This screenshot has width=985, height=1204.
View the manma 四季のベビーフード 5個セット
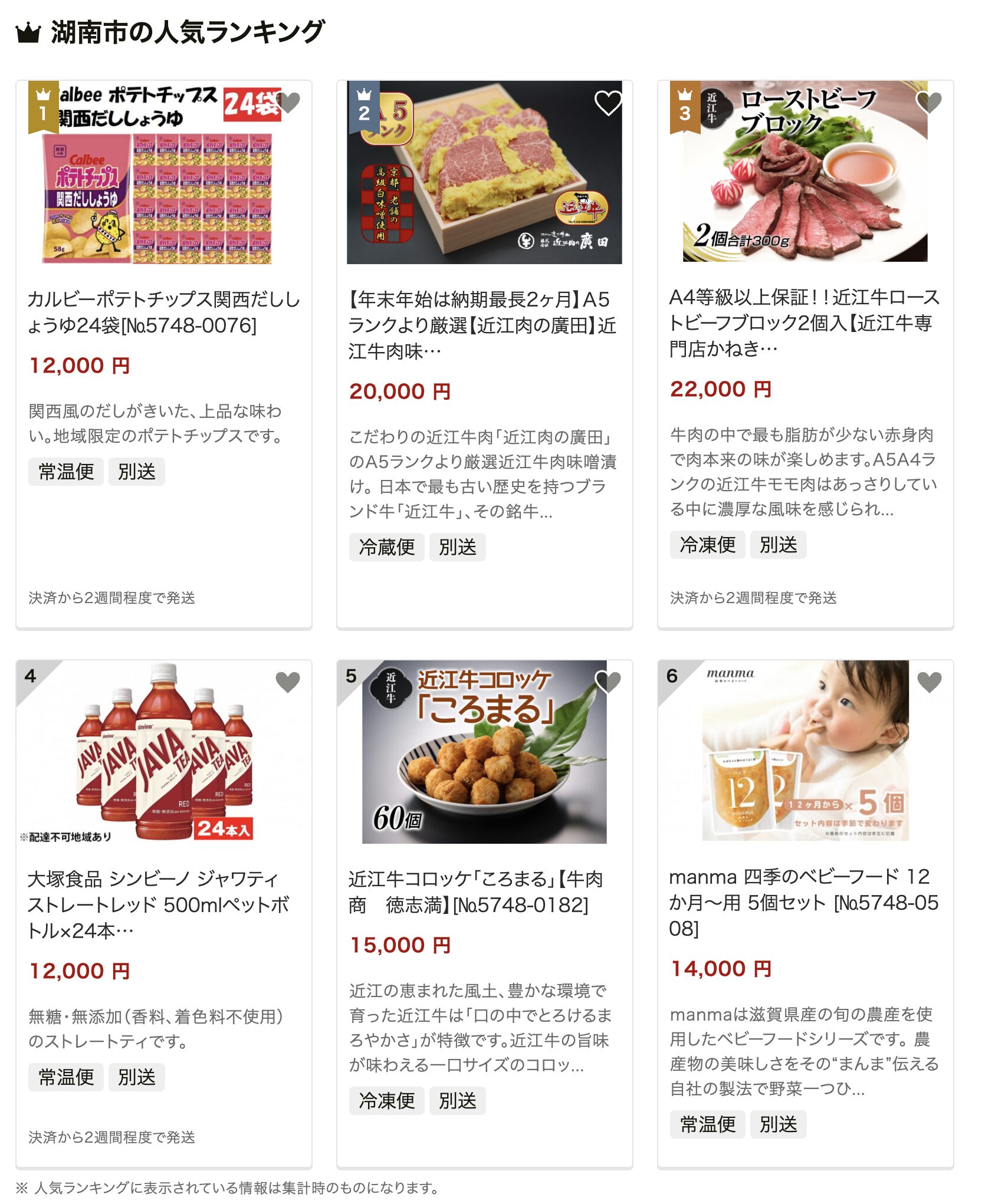tap(803, 902)
